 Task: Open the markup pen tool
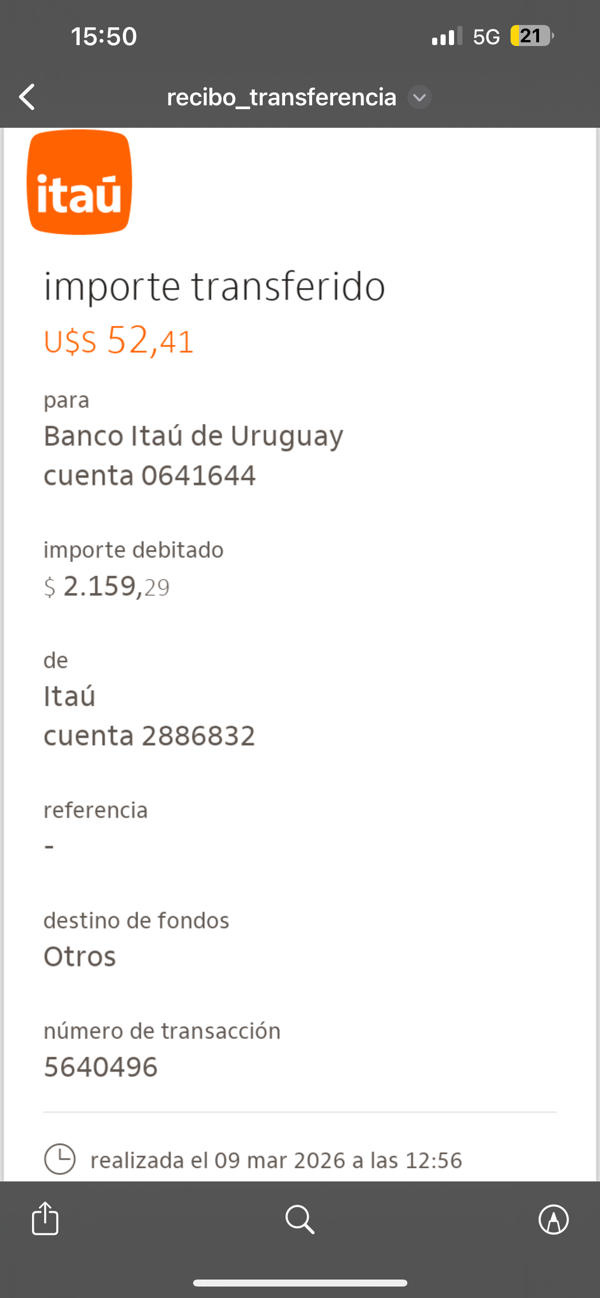click(x=553, y=1218)
